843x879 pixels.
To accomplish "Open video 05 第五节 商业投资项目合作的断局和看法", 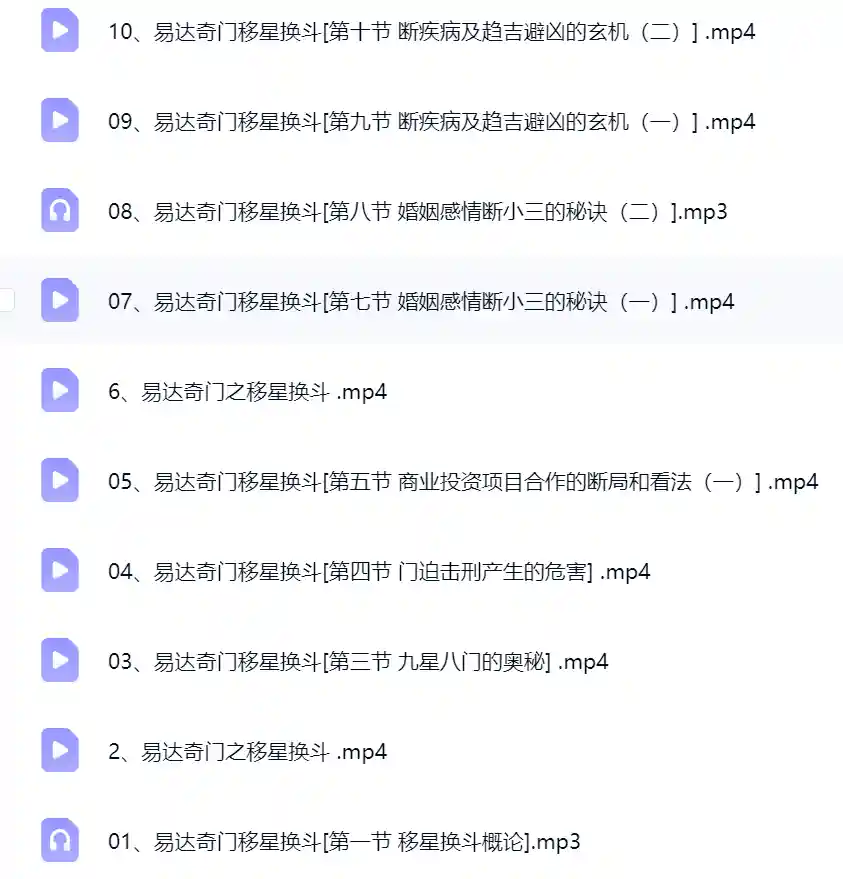I will pyautogui.click(x=463, y=482).
